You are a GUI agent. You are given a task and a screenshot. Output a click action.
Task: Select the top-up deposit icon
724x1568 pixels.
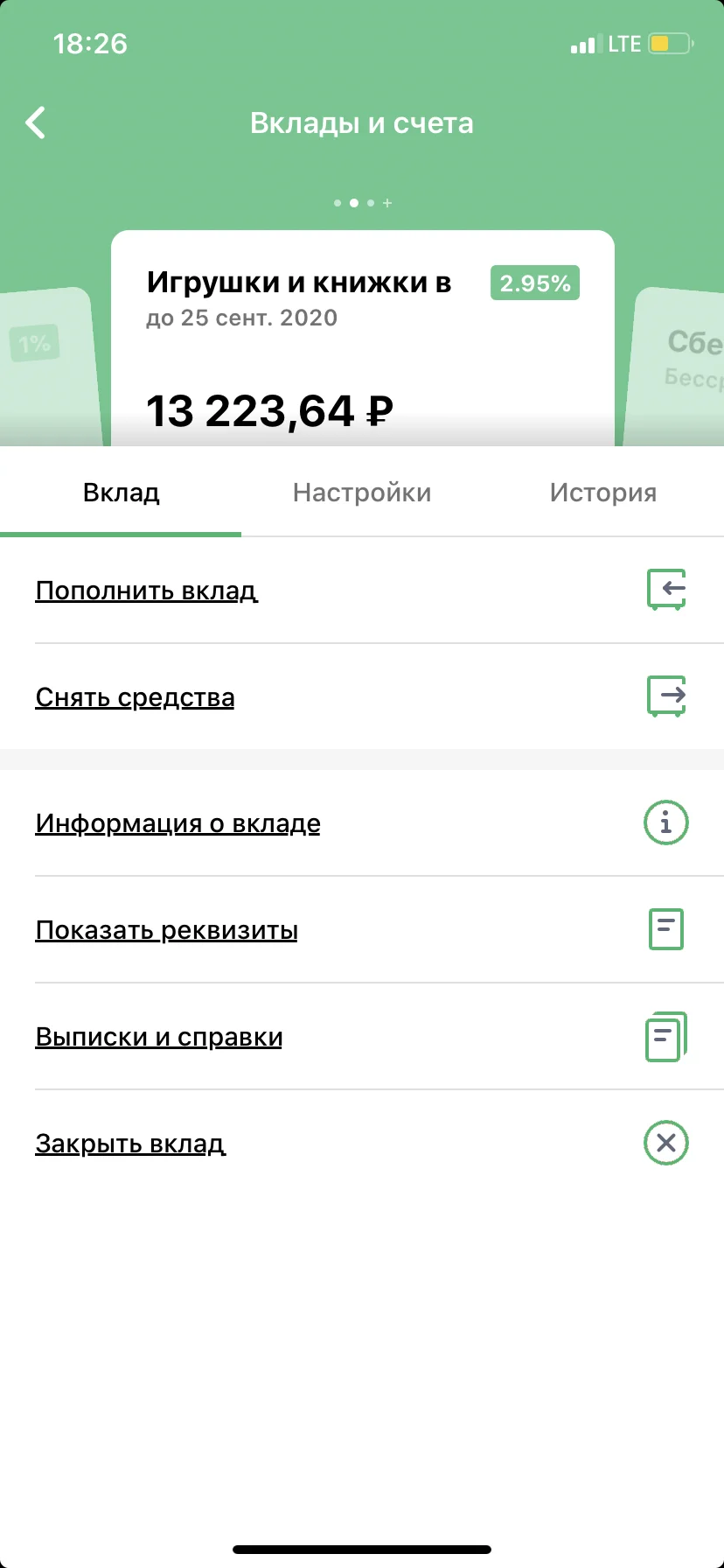point(665,590)
